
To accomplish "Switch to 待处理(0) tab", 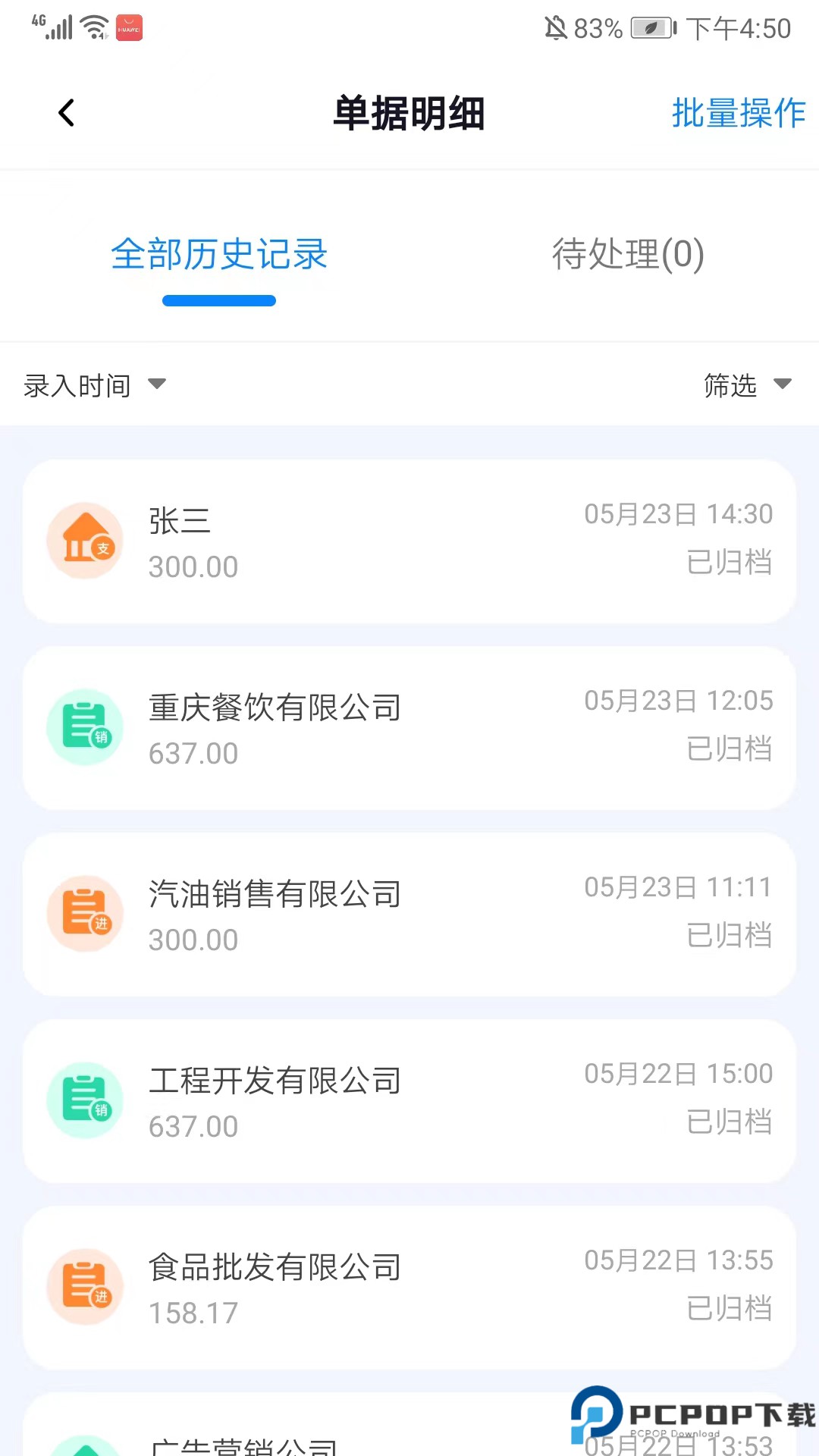I will (x=628, y=255).
